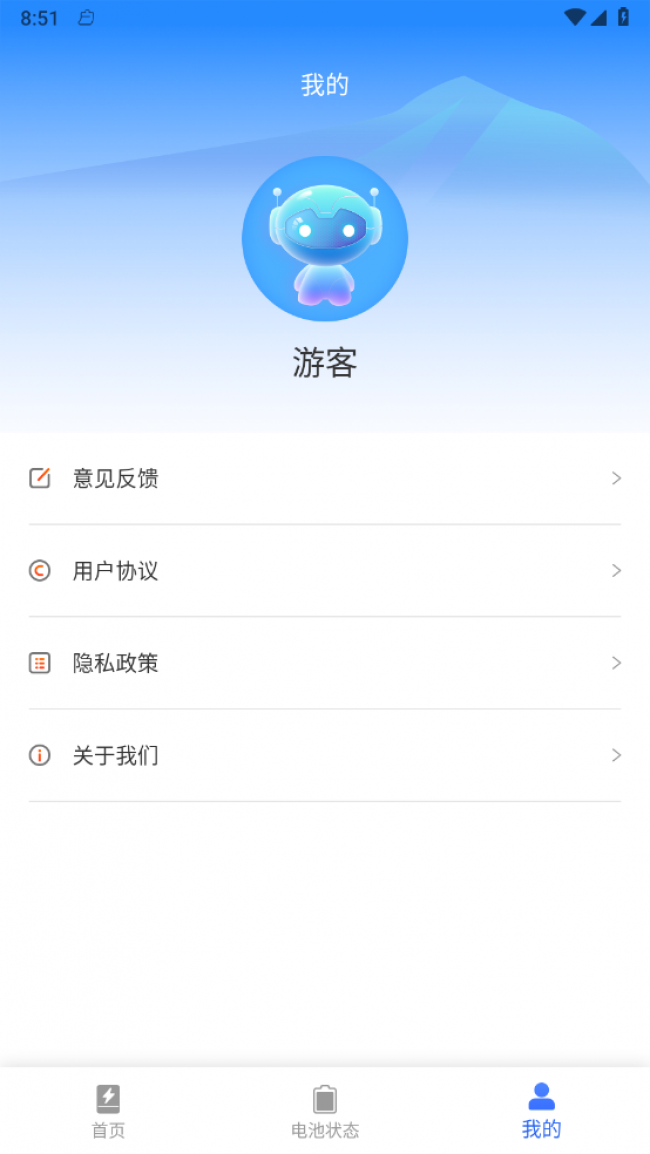
Task: Select the 我的 profile tab
Action: [x=541, y=1111]
